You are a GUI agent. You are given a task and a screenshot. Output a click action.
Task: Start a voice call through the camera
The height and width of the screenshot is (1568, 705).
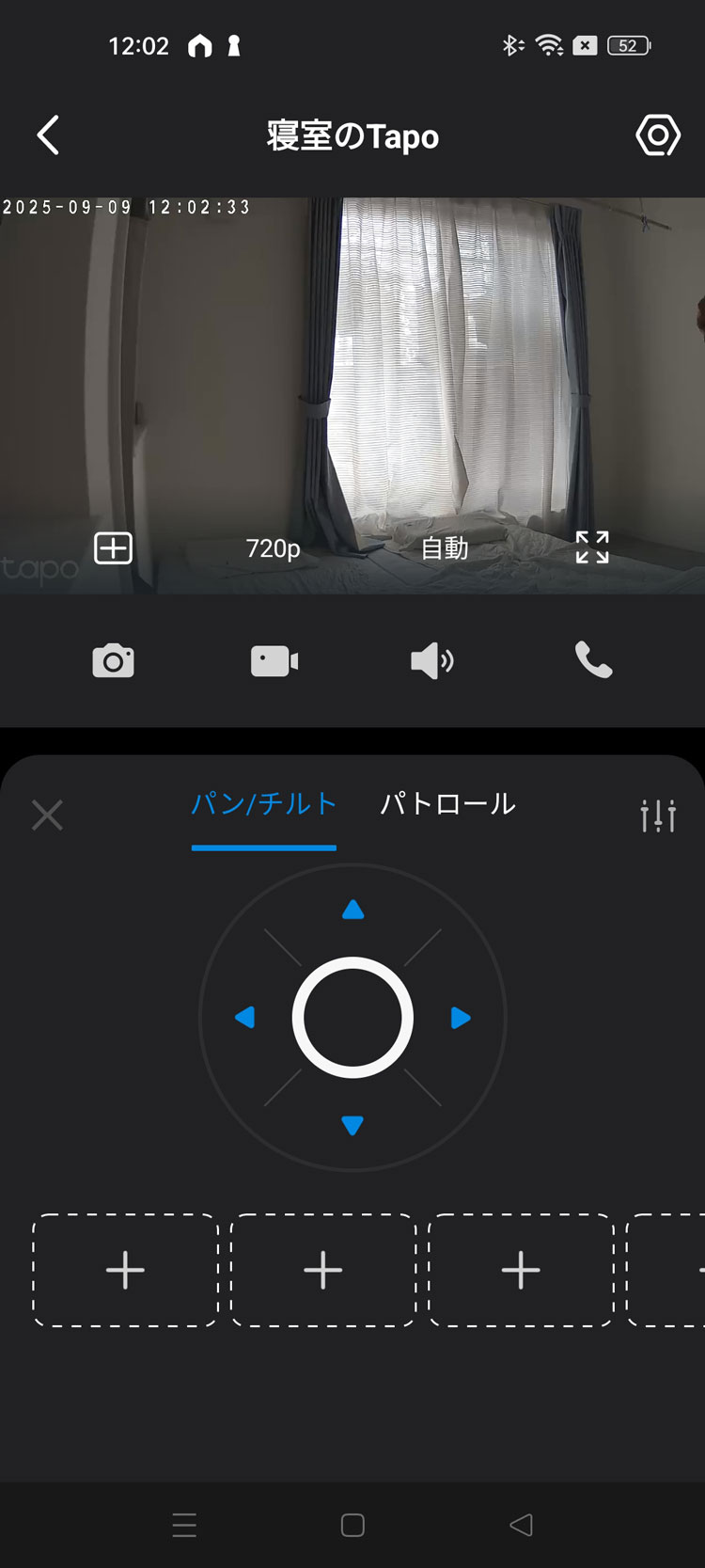pyautogui.click(x=593, y=661)
